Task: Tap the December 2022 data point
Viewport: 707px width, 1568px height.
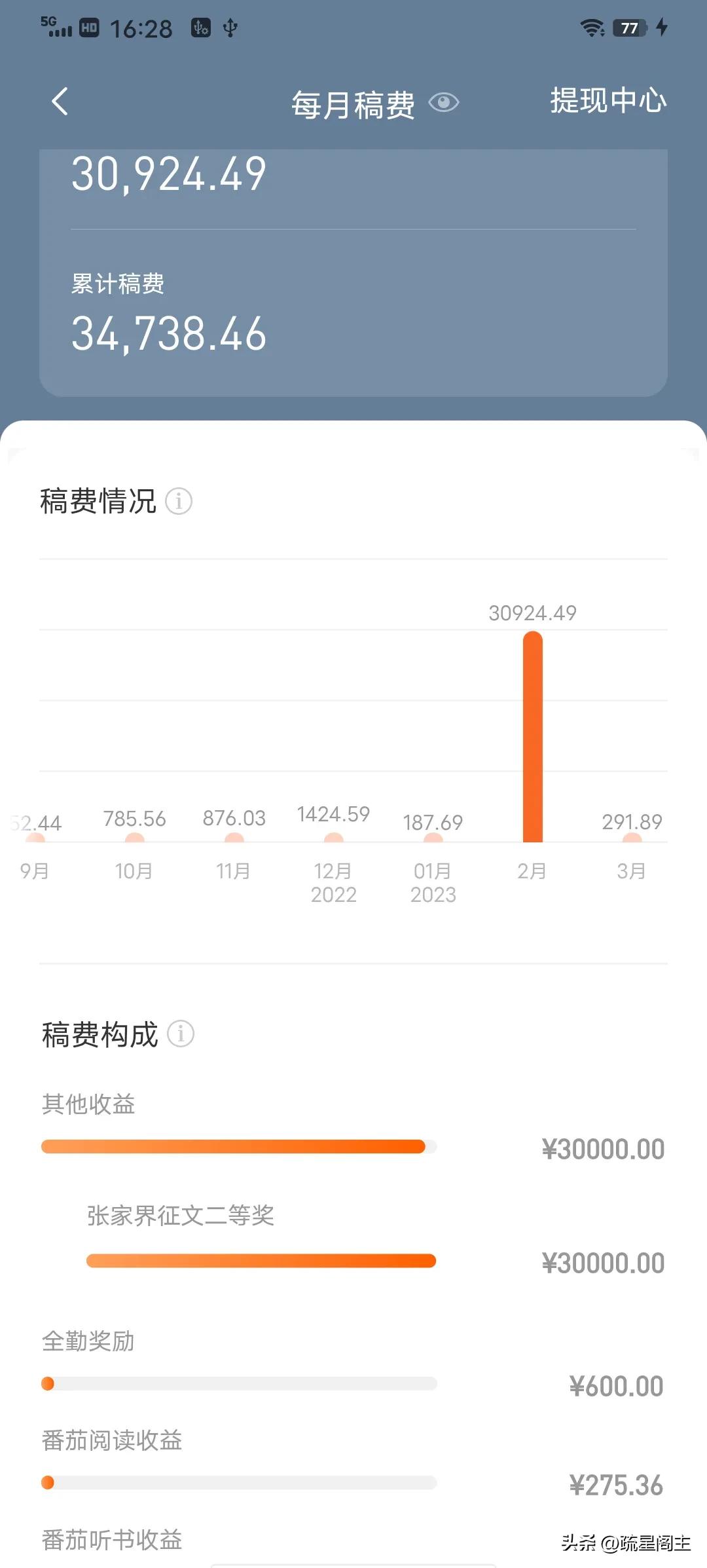Action: (x=334, y=839)
